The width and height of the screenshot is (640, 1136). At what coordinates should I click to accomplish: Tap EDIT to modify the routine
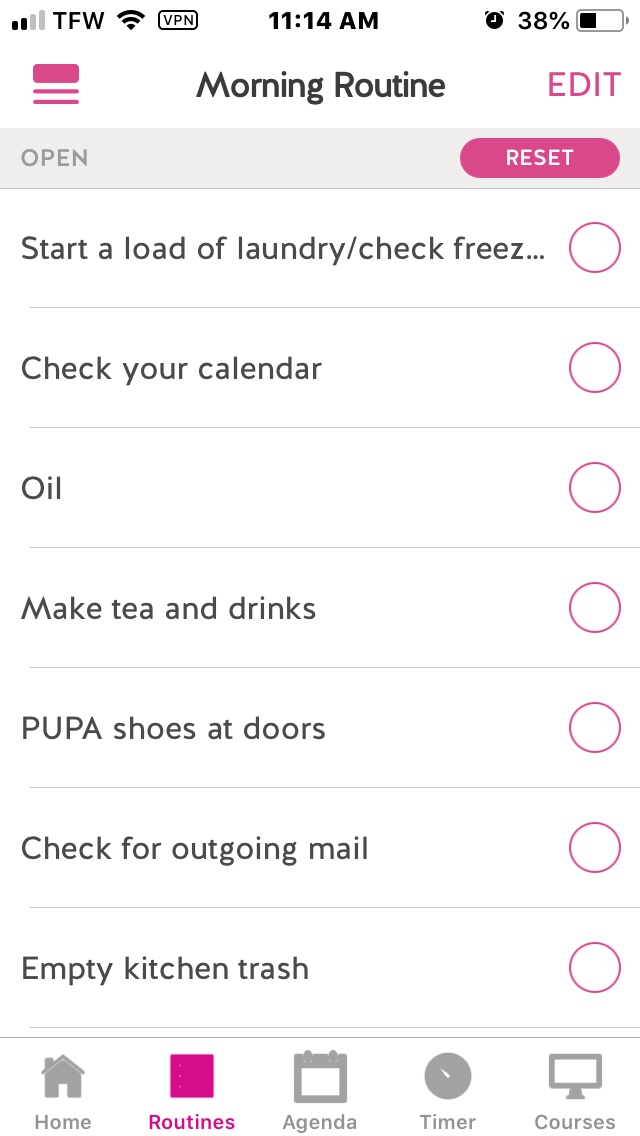pos(584,85)
